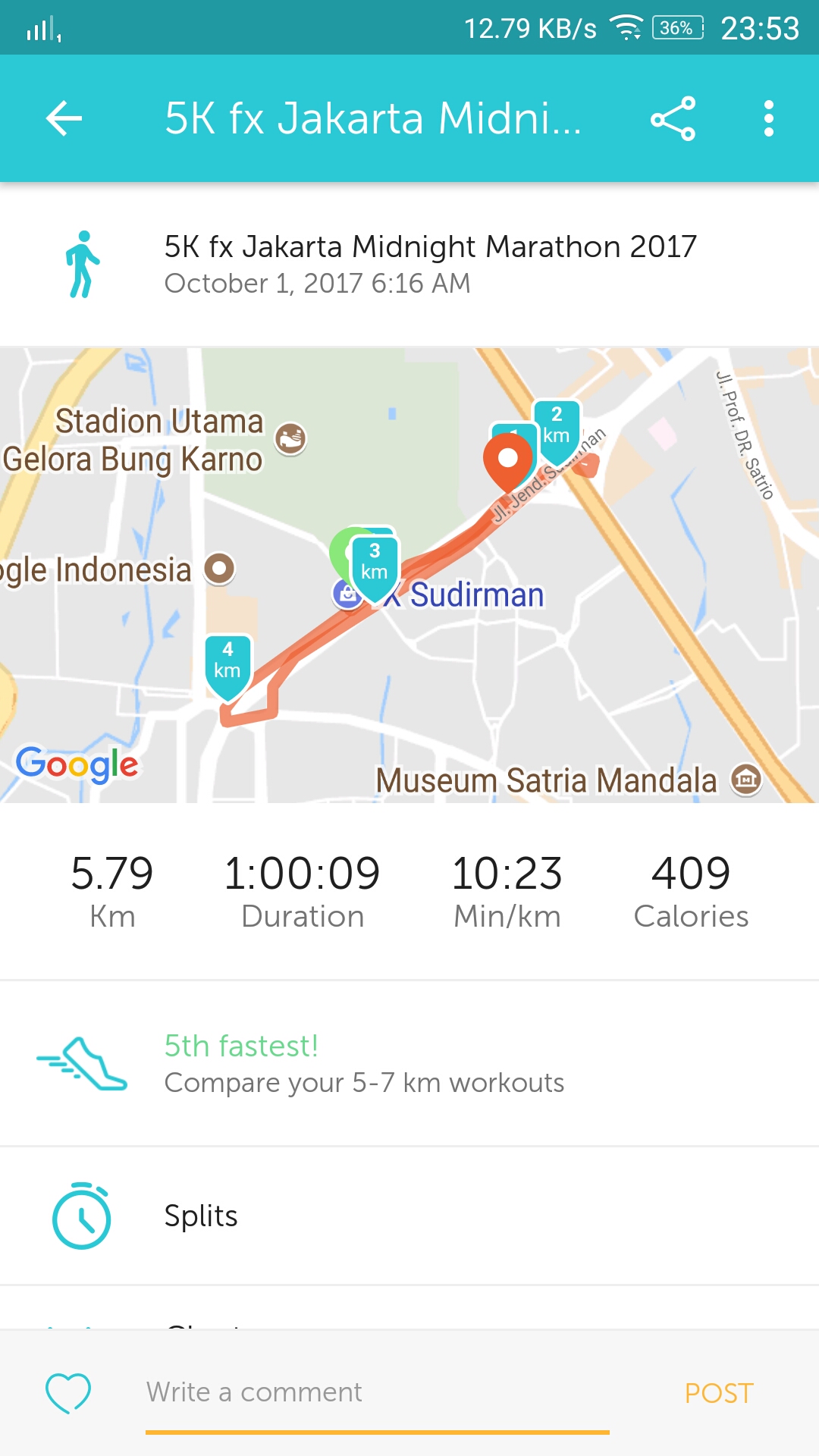Like this workout with the heart icon
Image resolution: width=819 pixels, height=1456 pixels.
point(68,1393)
